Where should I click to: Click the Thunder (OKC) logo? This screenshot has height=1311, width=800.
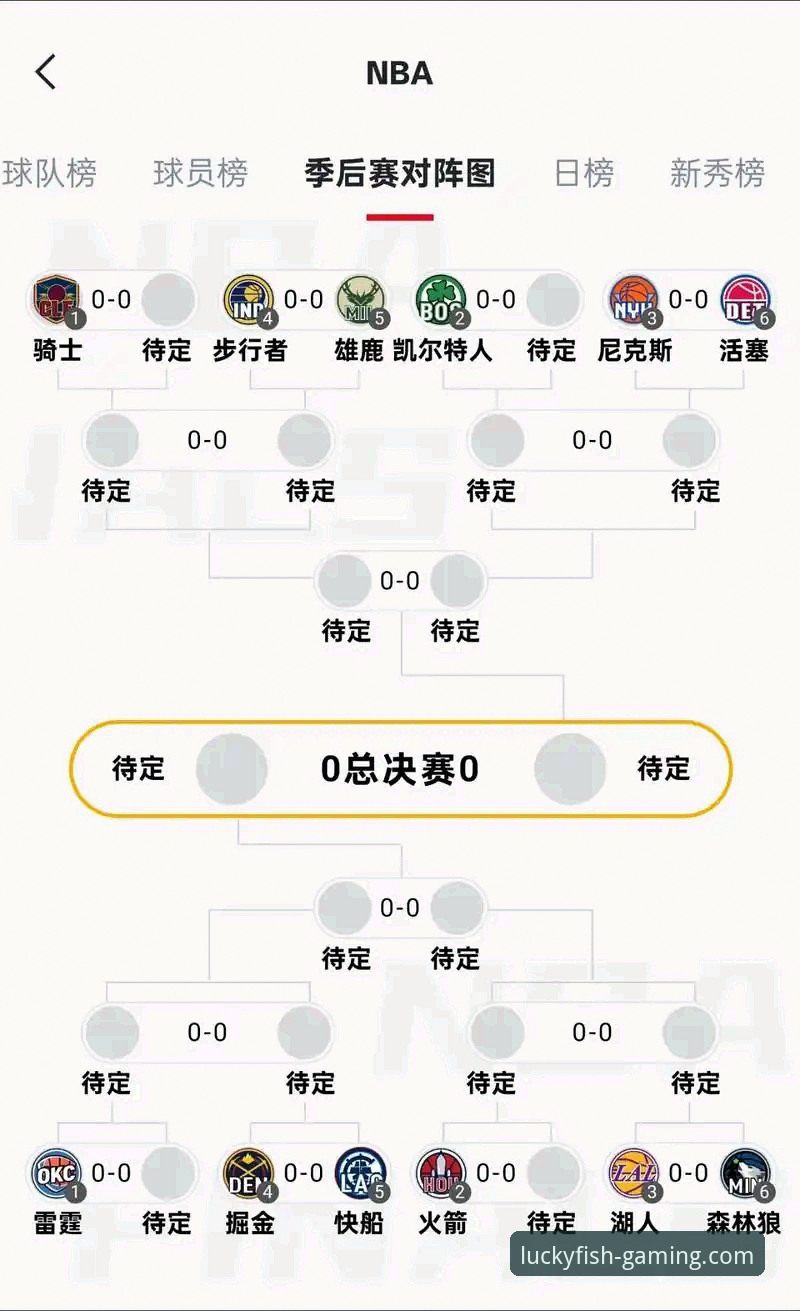point(55,1173)
